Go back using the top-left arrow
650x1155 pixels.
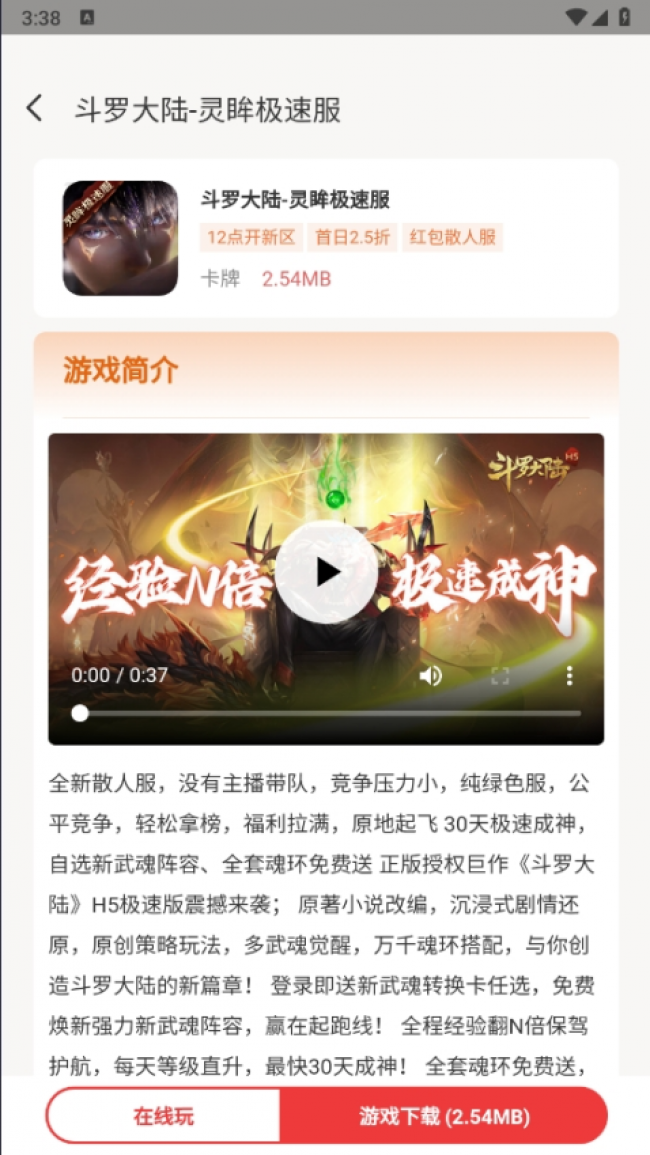tap(35, 109)
